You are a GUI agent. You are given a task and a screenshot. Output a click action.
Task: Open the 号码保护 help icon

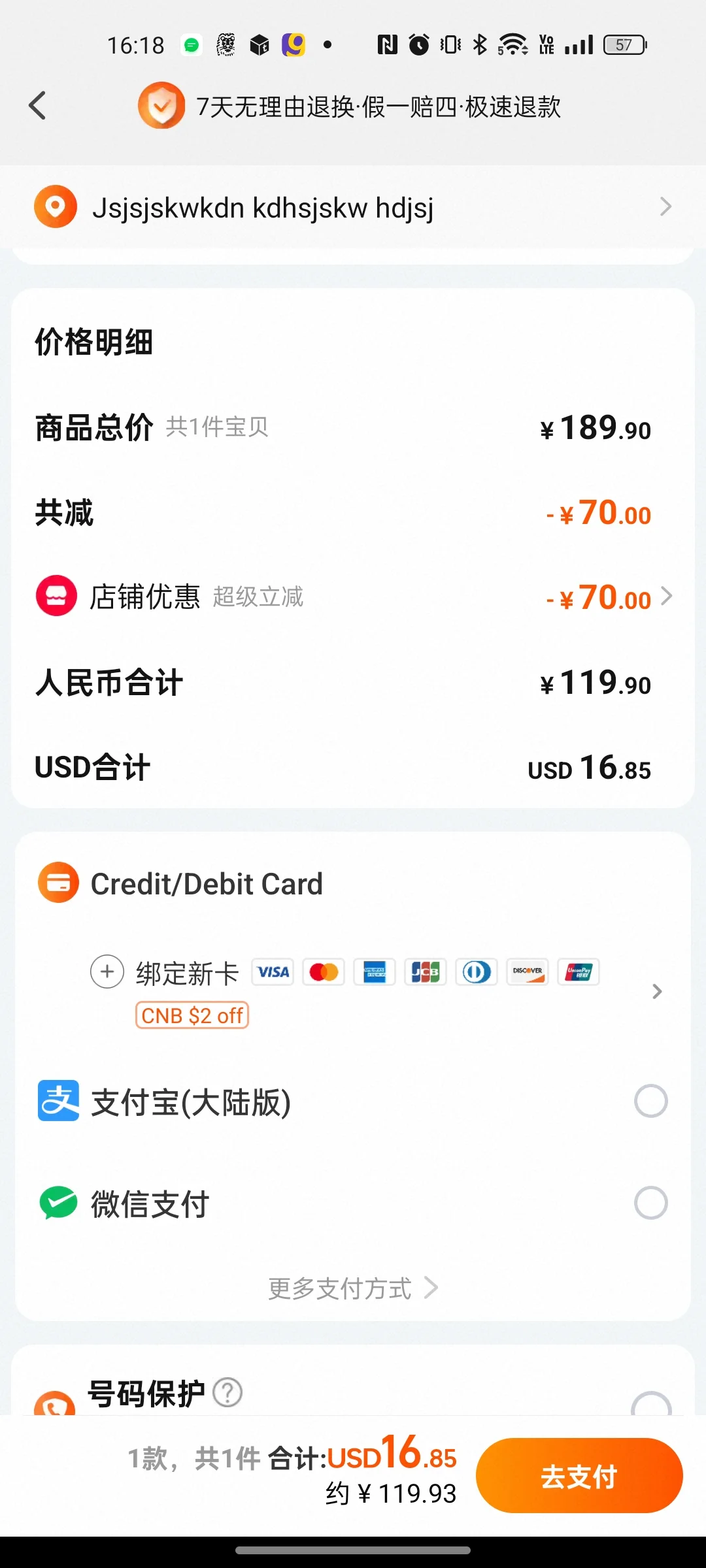click(x=228, y=1392)
